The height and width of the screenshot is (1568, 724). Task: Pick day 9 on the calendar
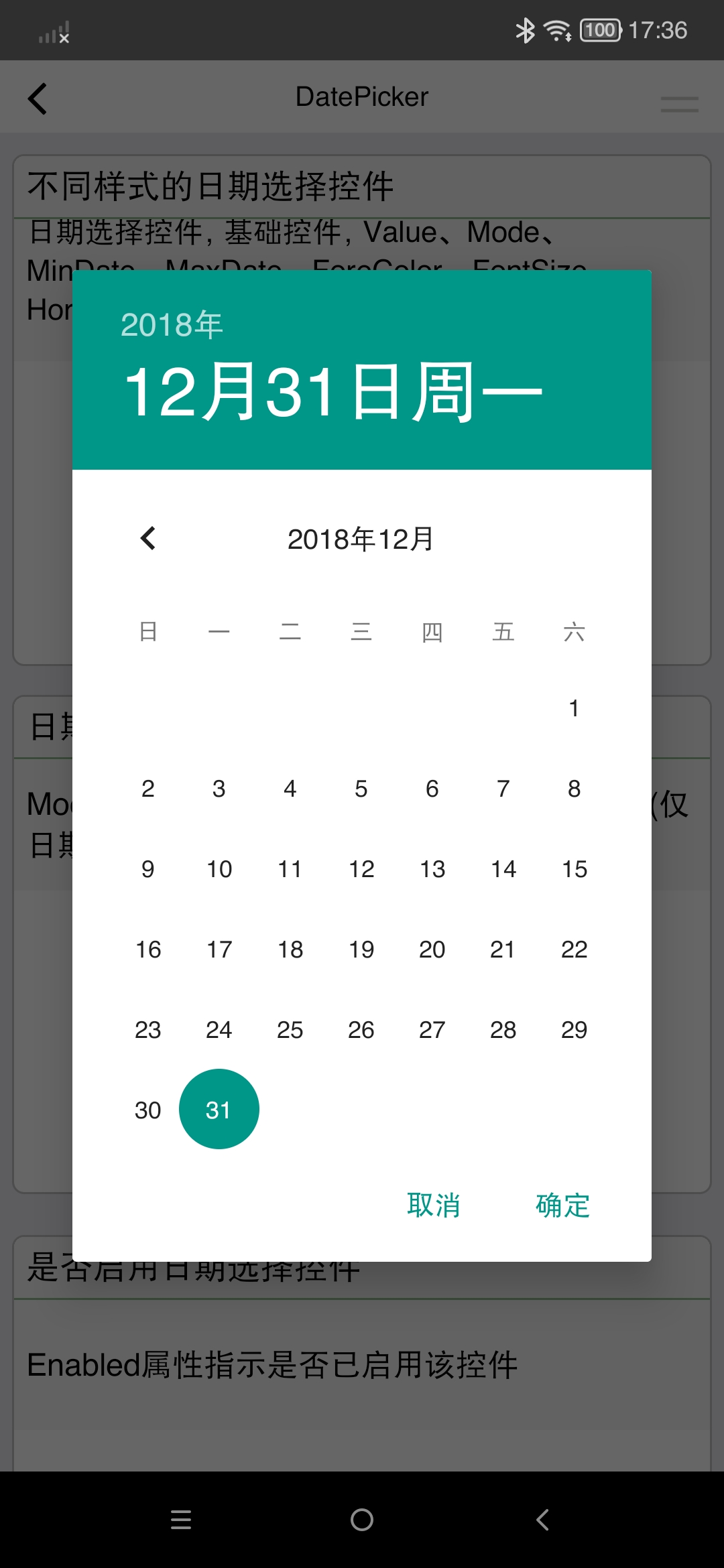point(148,869)
